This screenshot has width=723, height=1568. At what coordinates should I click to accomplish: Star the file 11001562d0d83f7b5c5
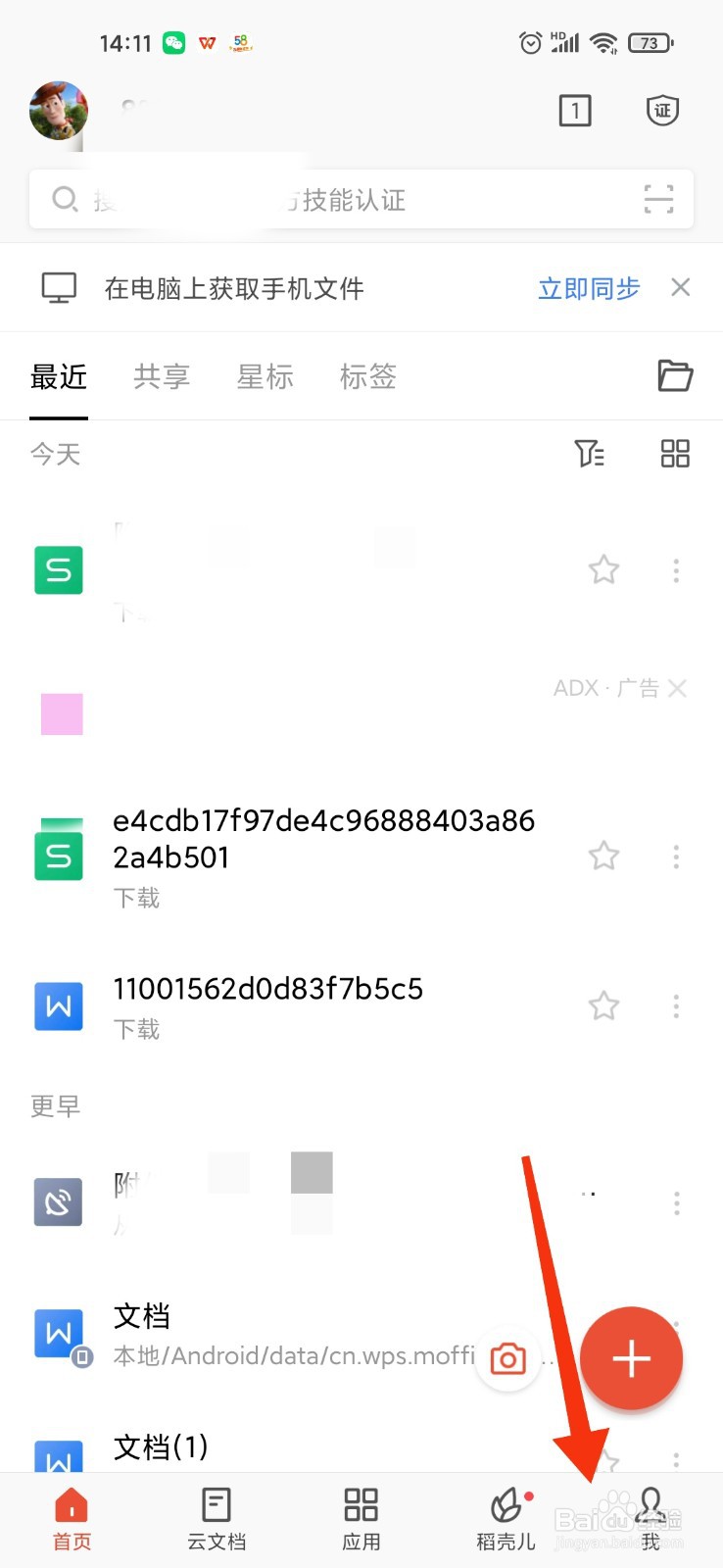603,1005
